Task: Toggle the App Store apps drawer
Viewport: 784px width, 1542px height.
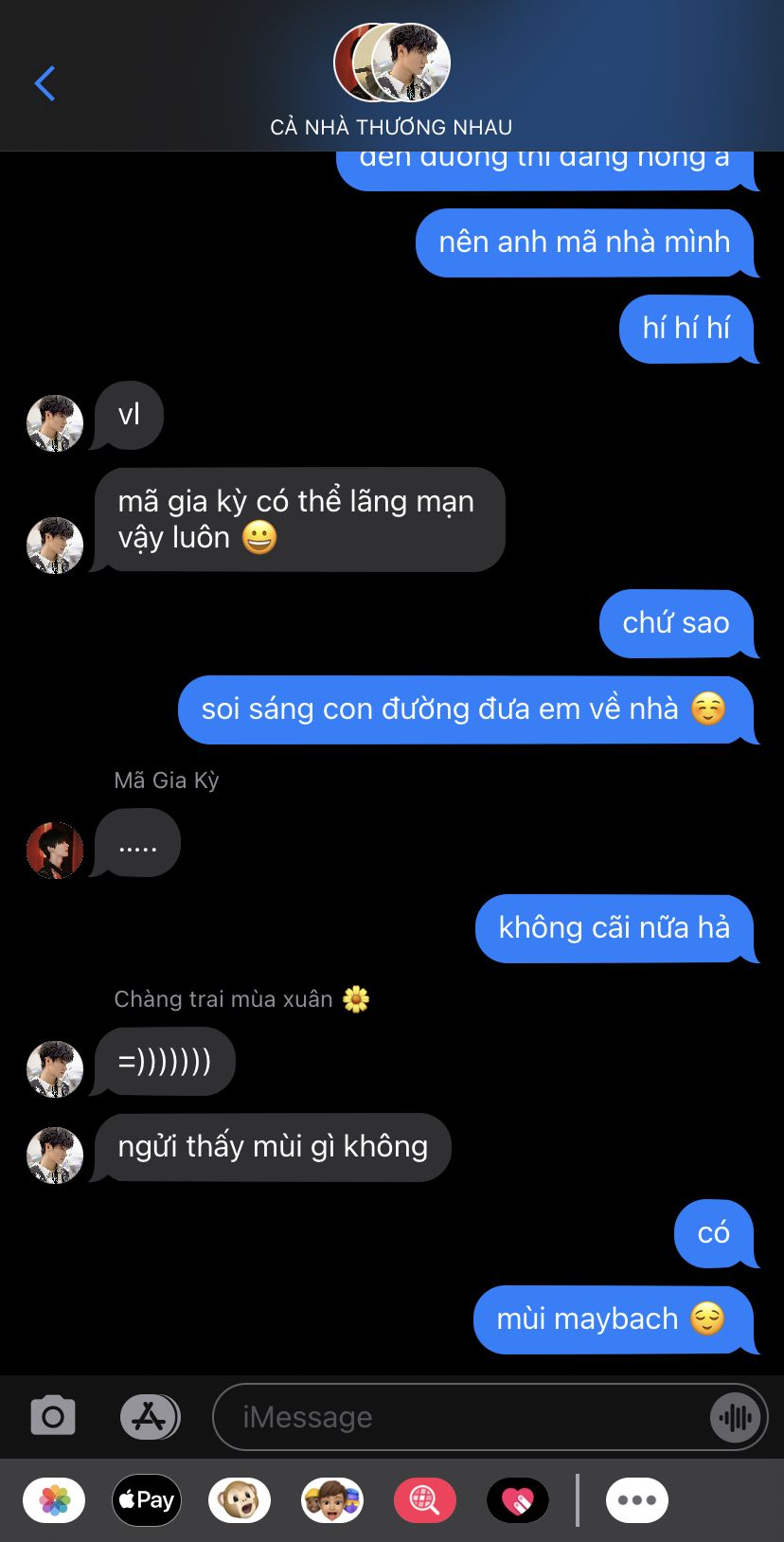Action: [150, 1417]
